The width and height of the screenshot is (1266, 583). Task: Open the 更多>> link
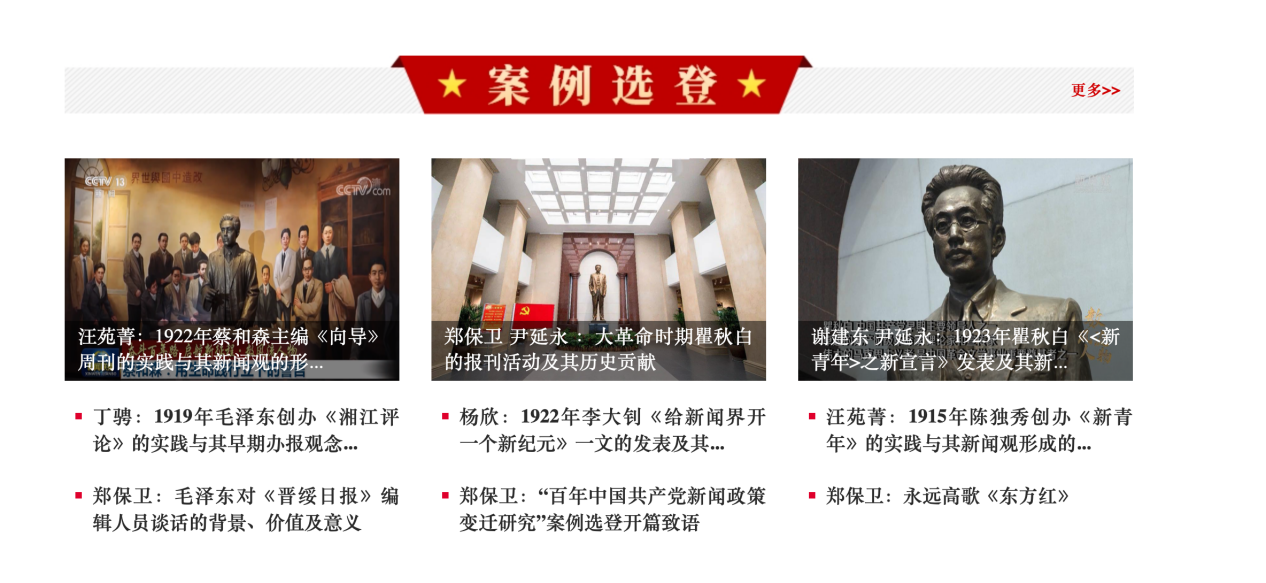click(x=1095, y=90)
